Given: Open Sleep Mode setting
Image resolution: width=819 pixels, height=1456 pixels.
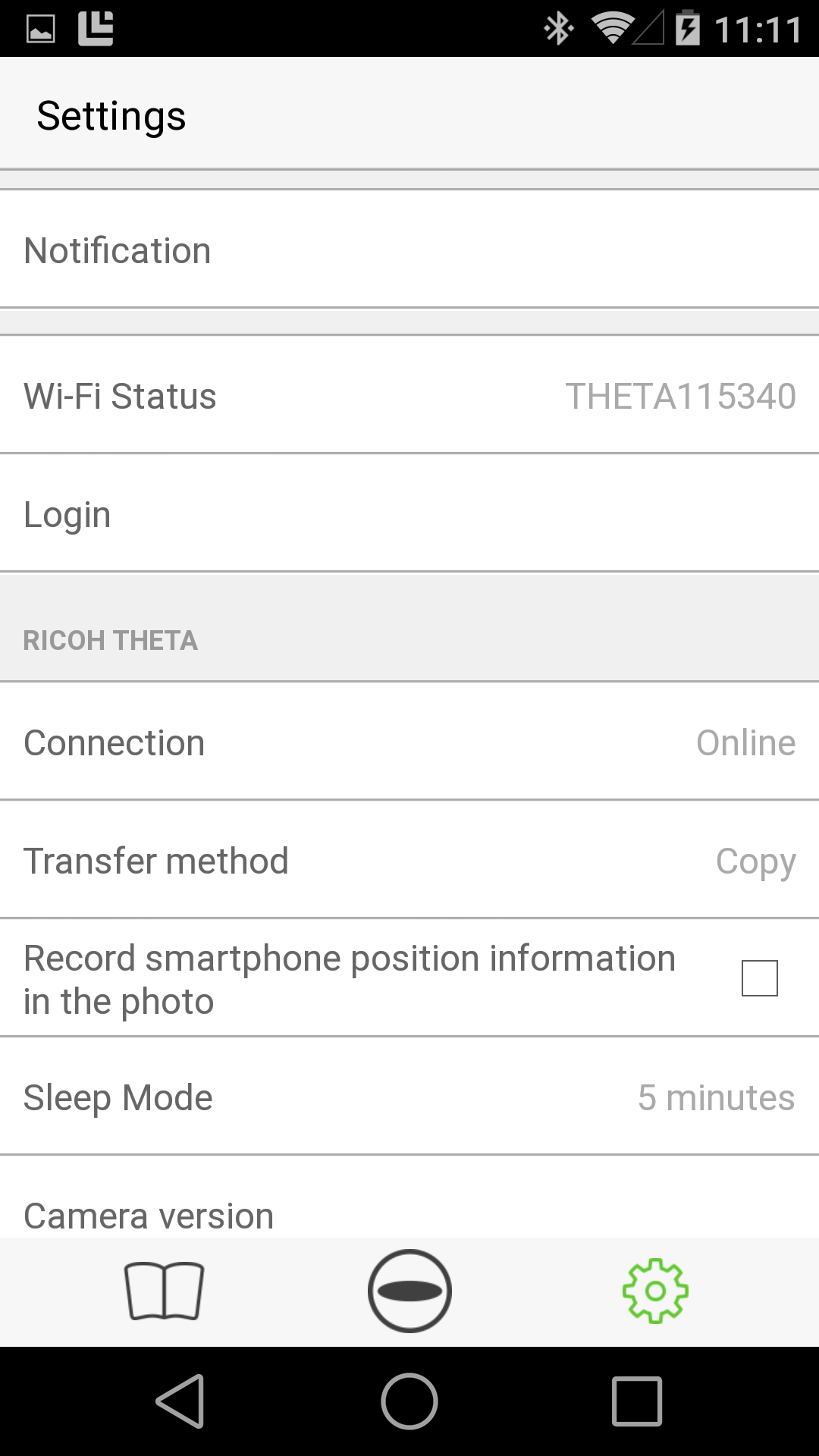Looking at the screenshot, I should pyautogui.click(x=409, y=1097).
